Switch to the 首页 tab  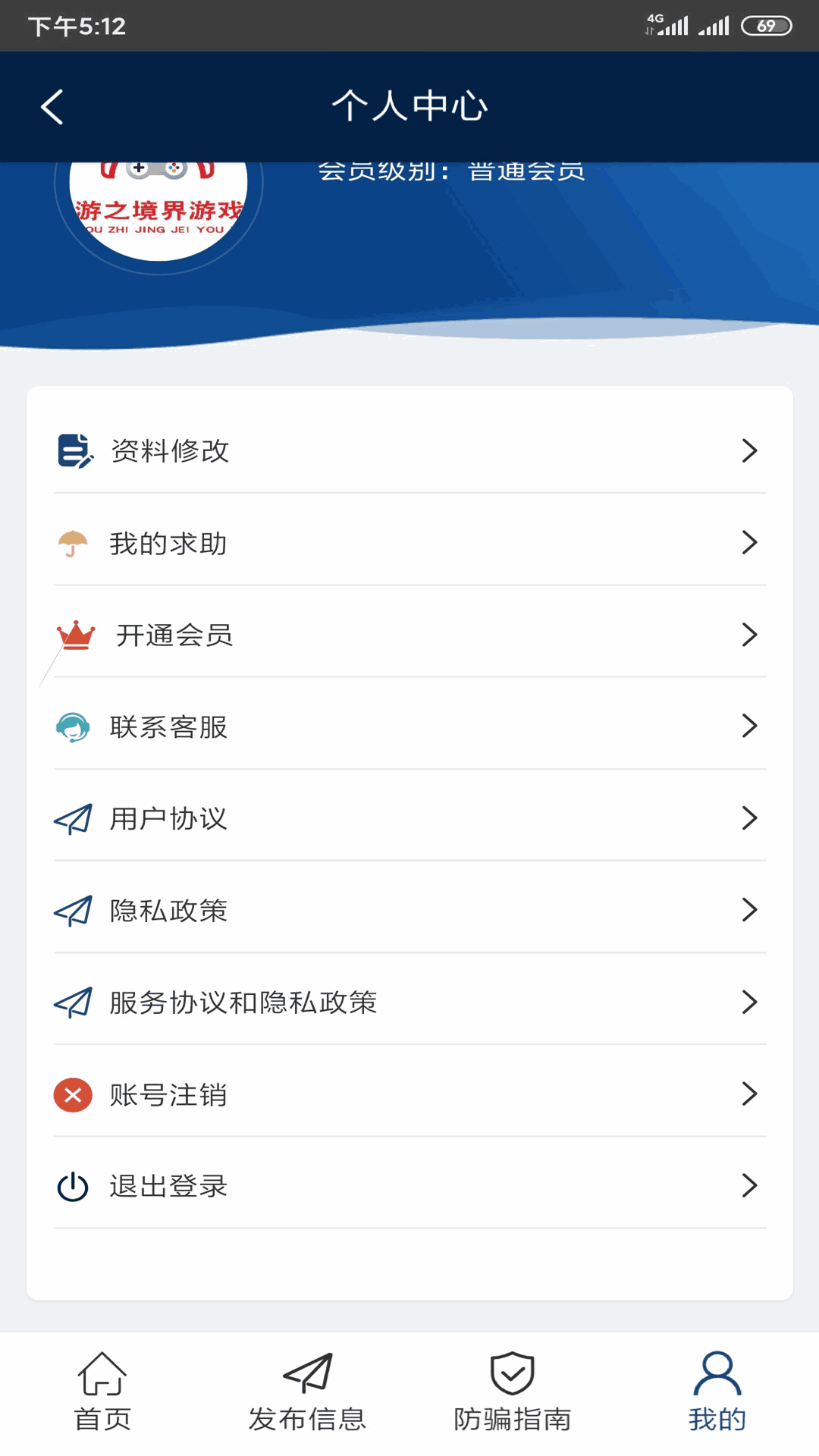102,1393
